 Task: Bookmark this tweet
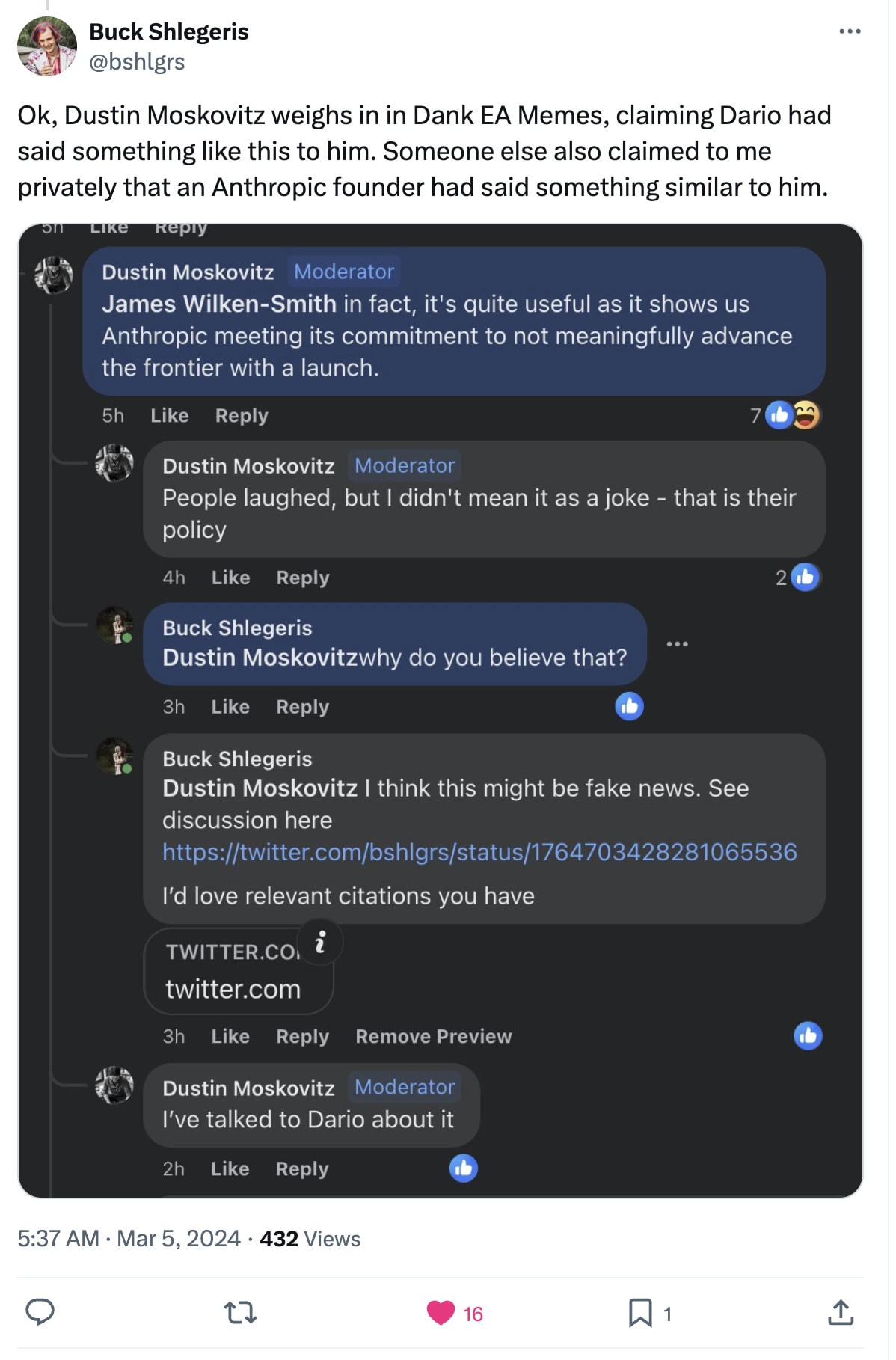[x=640, y=1312]
